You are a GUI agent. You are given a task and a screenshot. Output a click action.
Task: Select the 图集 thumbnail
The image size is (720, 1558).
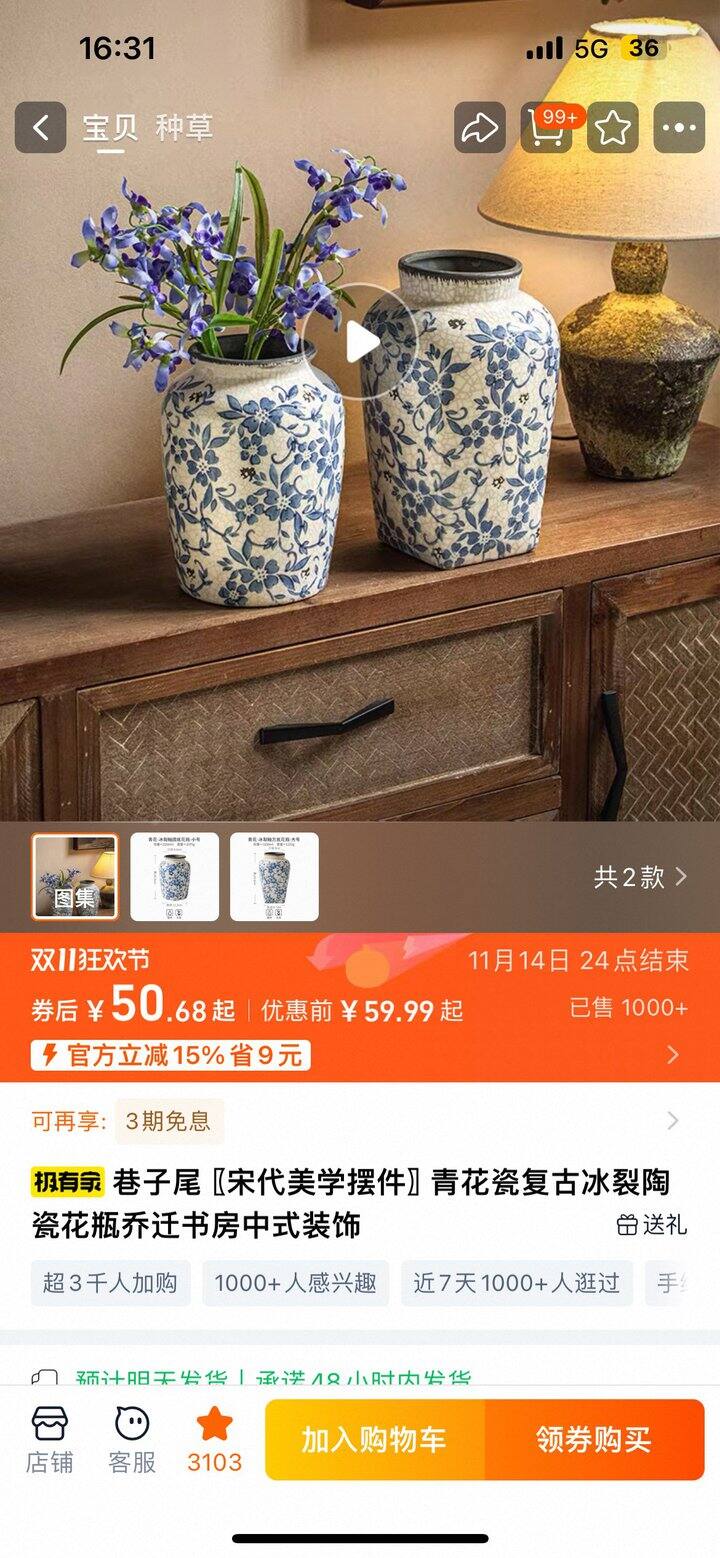pos(75,877)
